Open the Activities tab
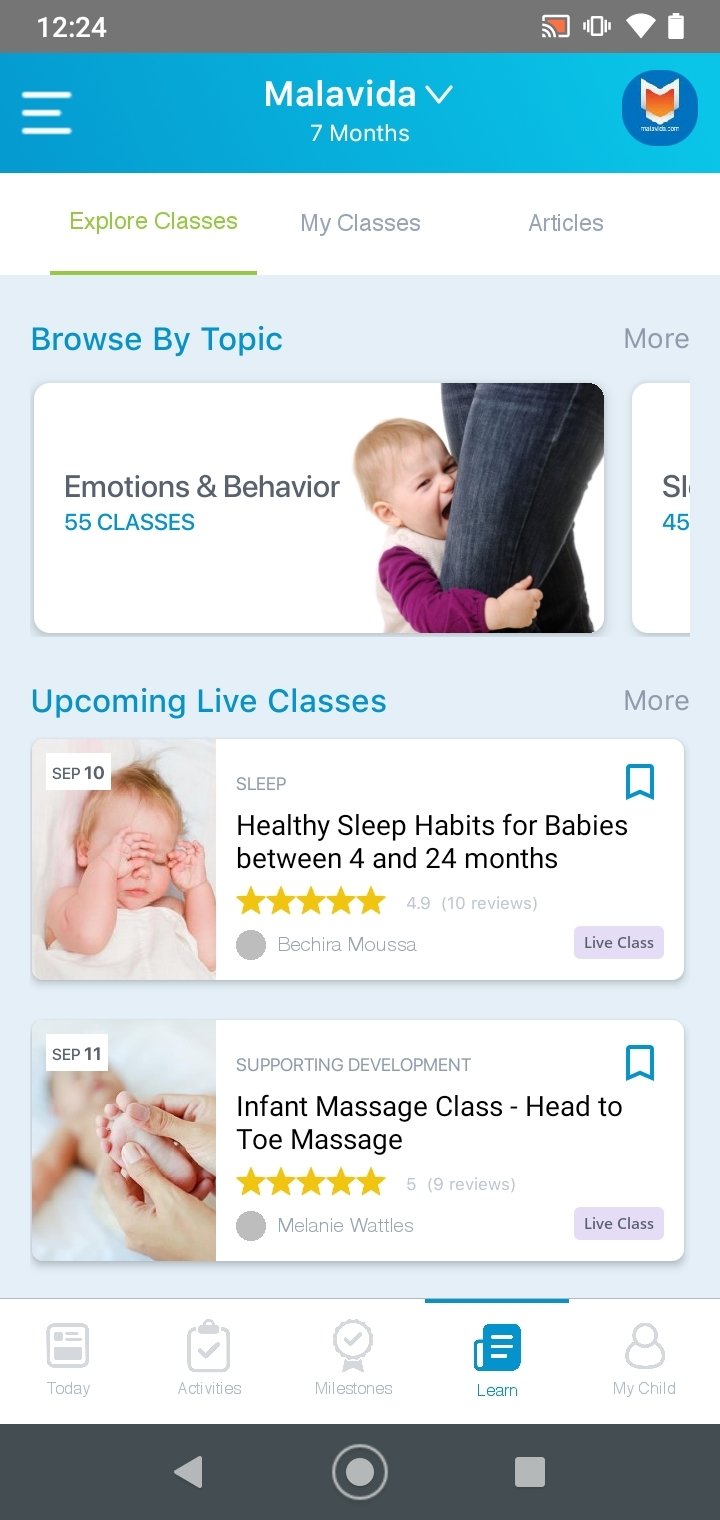This screenshot has width=720, height=1520. pos(209,1360)
